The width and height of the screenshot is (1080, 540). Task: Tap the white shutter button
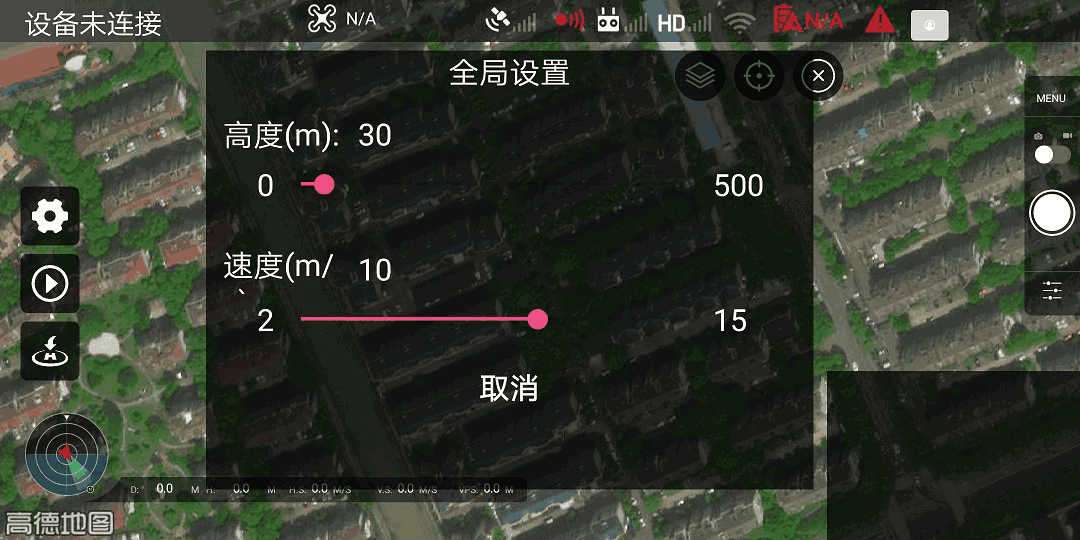pyautogui.click(x=1052, y=212)
